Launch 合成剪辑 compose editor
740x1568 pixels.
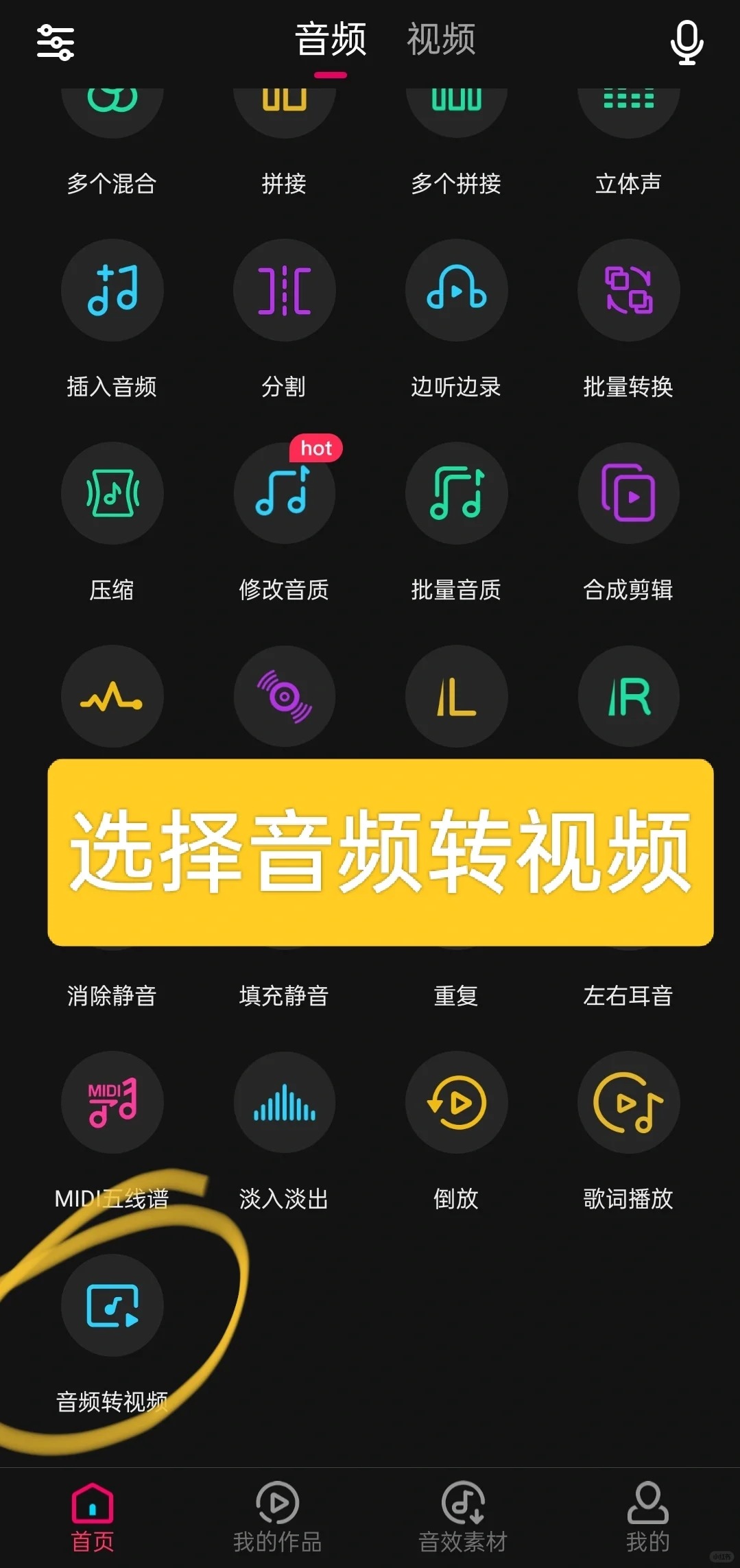click(628, 493)
